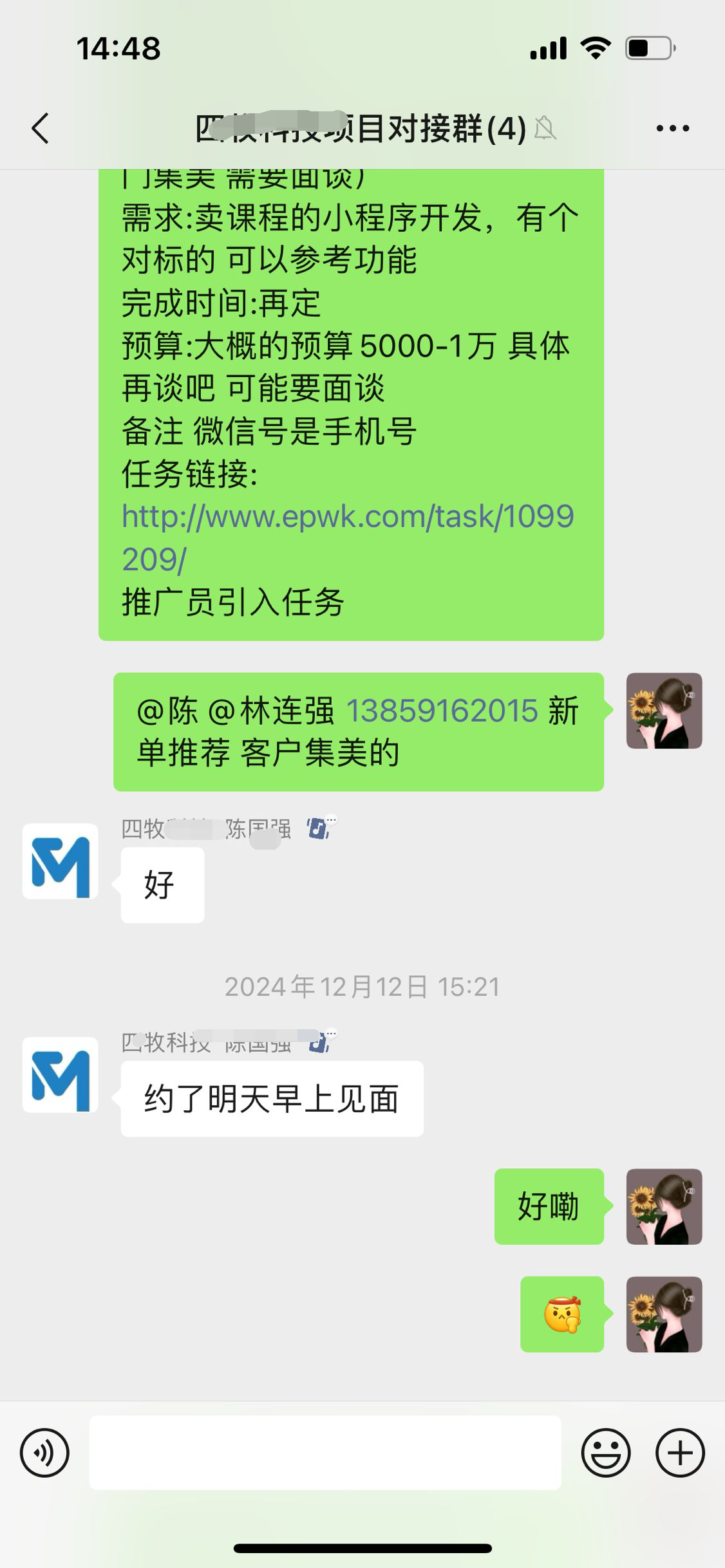The width and height of the screenshot is (725, 1568).
Task: Open the three-dot chat info menu
Action: coord(673,129)
